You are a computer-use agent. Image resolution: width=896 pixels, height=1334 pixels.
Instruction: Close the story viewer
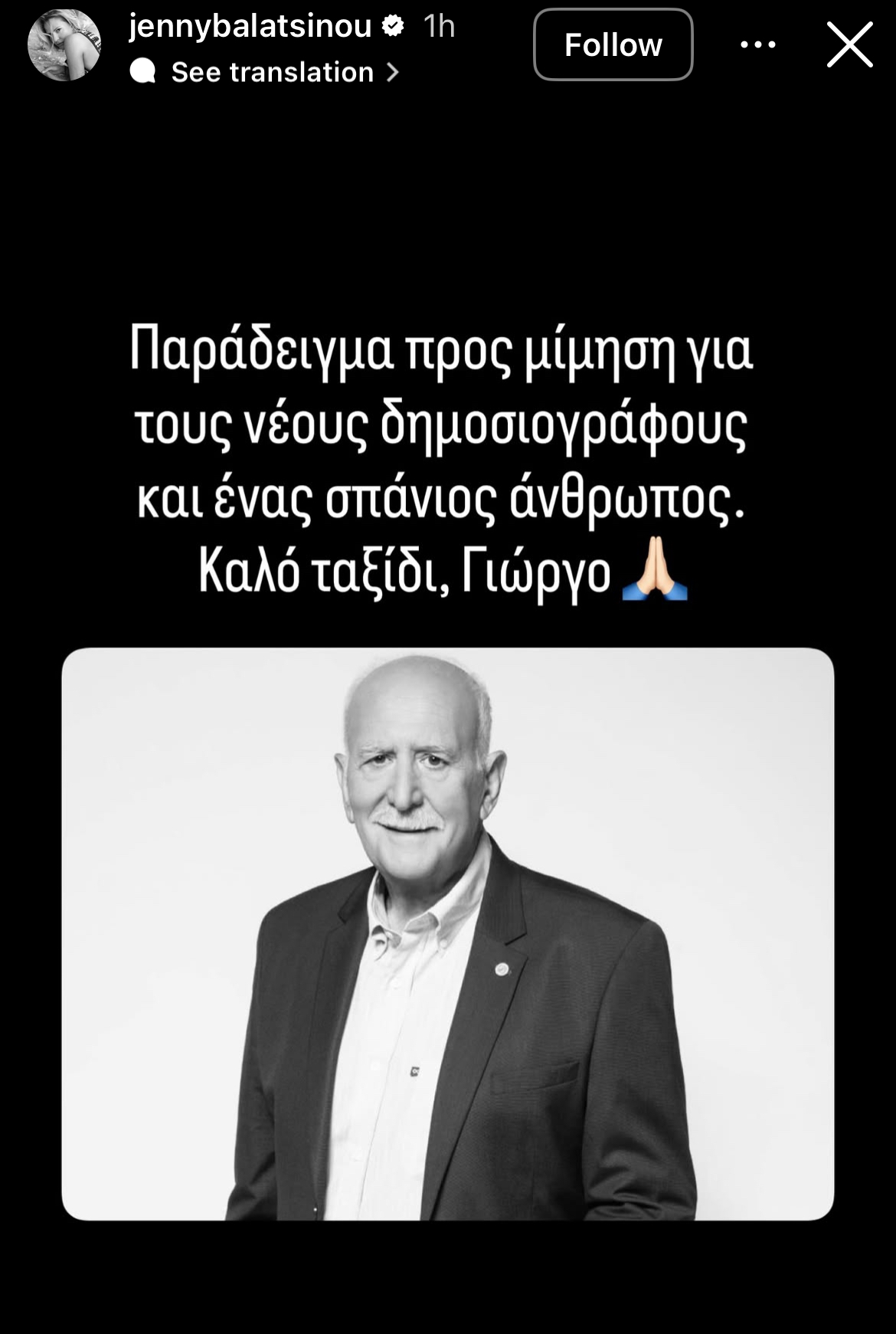849,45
